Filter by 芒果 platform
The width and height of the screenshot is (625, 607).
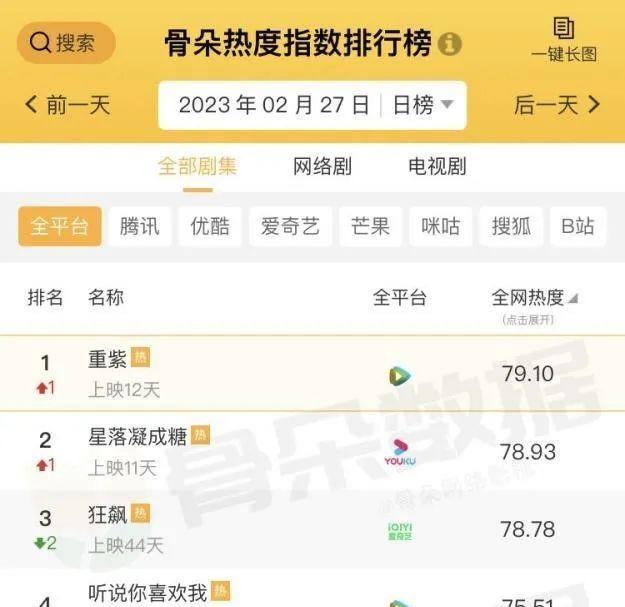[370, 227]
